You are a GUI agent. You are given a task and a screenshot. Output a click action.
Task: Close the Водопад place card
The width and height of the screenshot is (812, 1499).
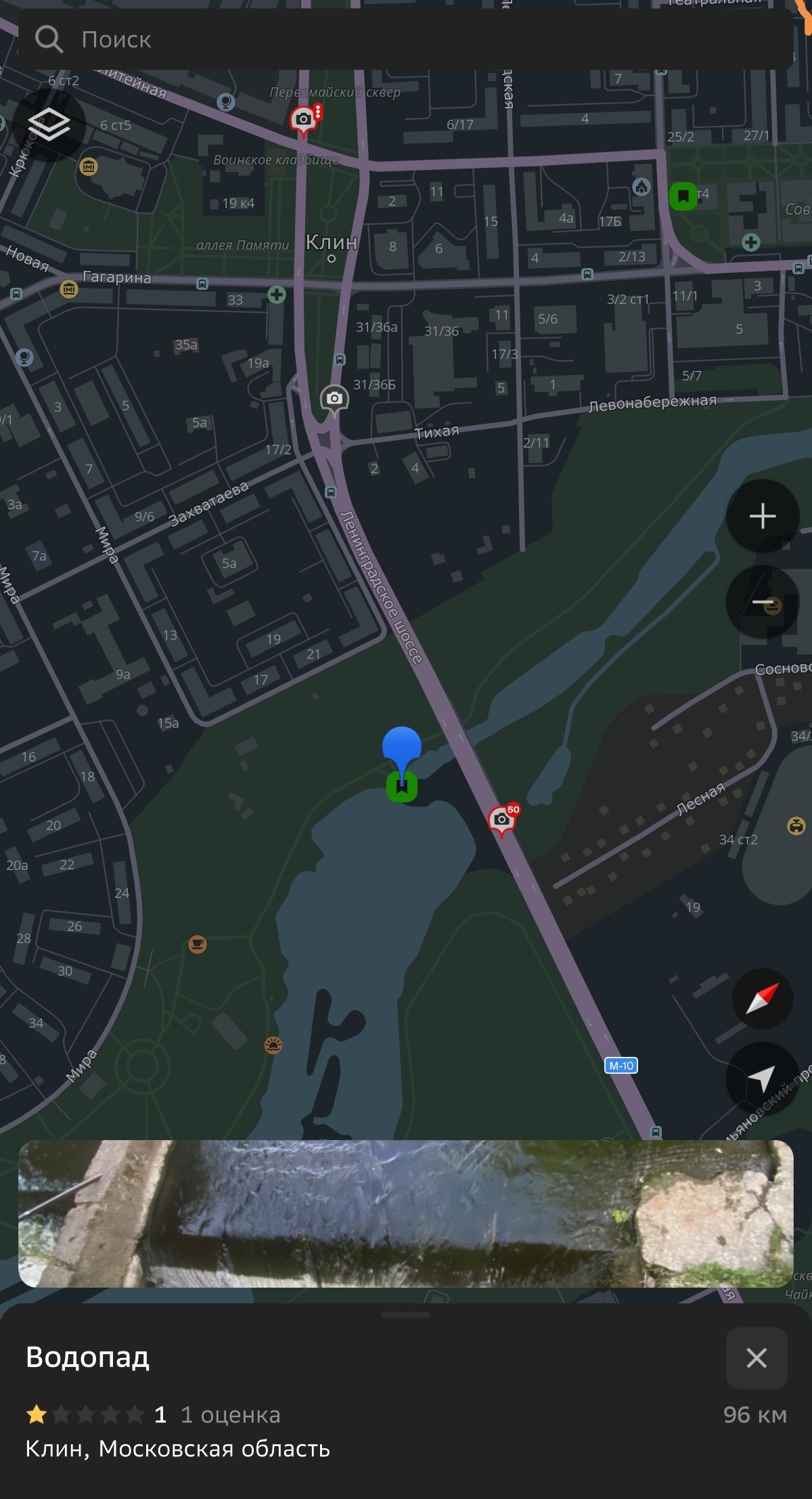click(x=756, y=1357)
